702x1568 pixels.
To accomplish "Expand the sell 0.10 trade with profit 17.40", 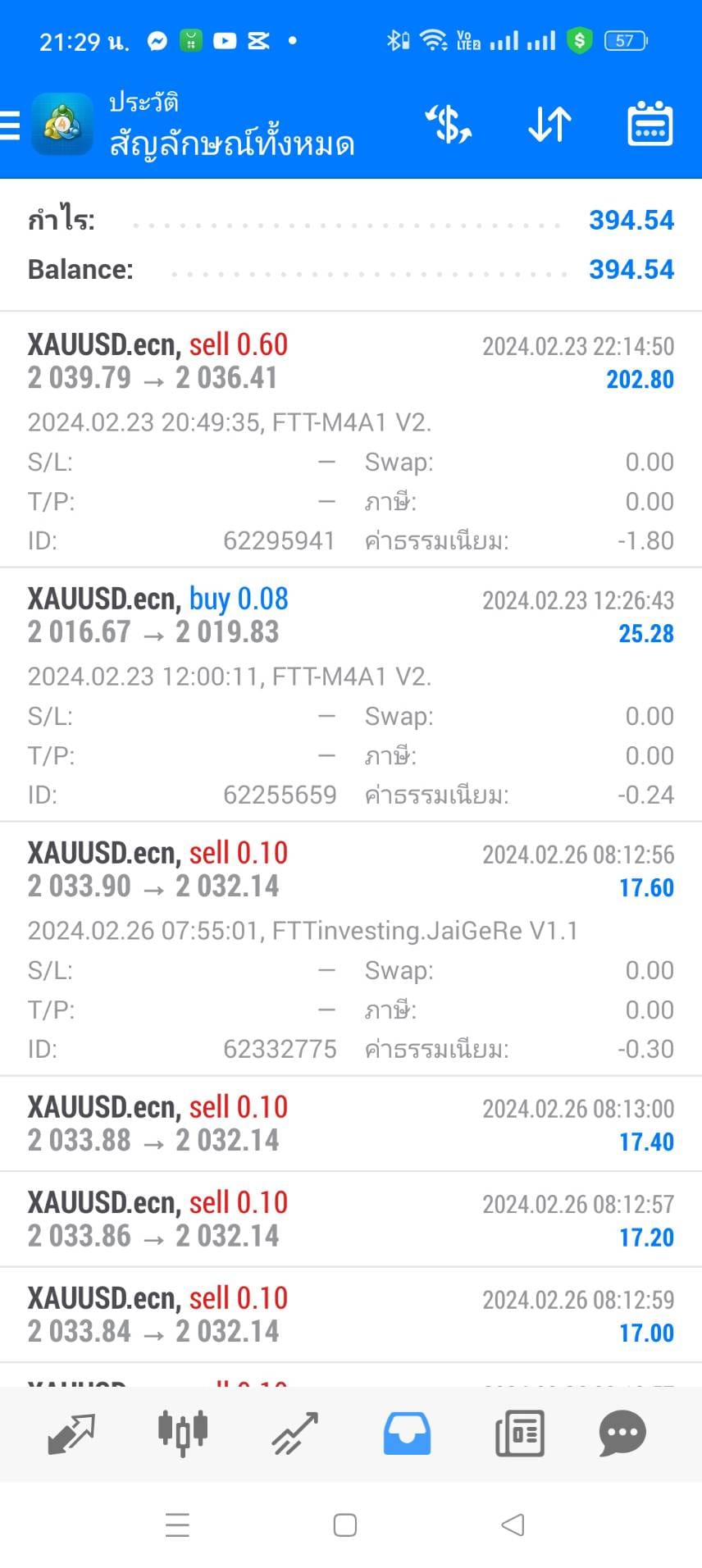I will click(351, 1124).
